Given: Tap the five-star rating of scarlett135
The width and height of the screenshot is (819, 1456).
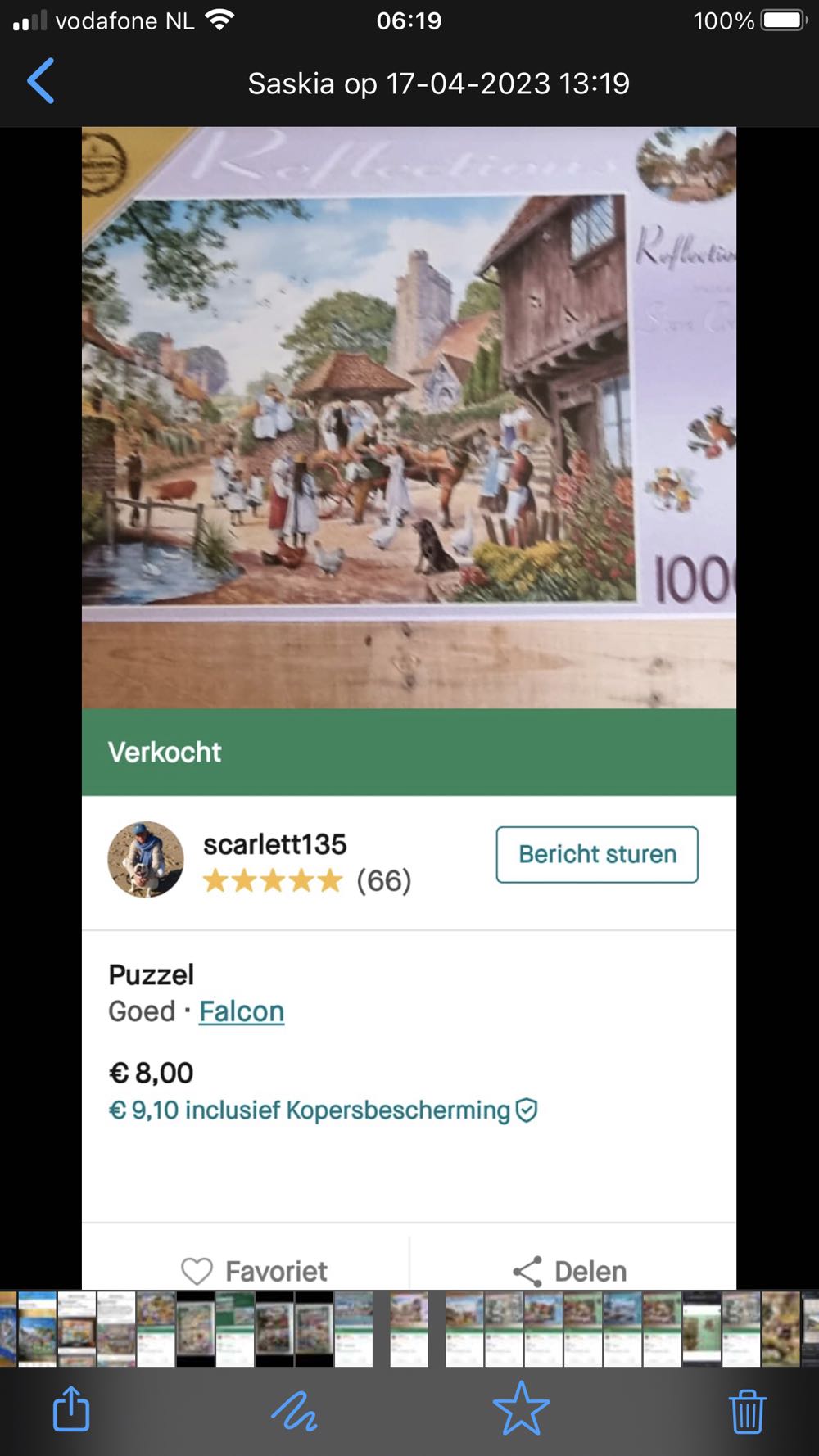Looking at the screenshot, I should 273,880.
